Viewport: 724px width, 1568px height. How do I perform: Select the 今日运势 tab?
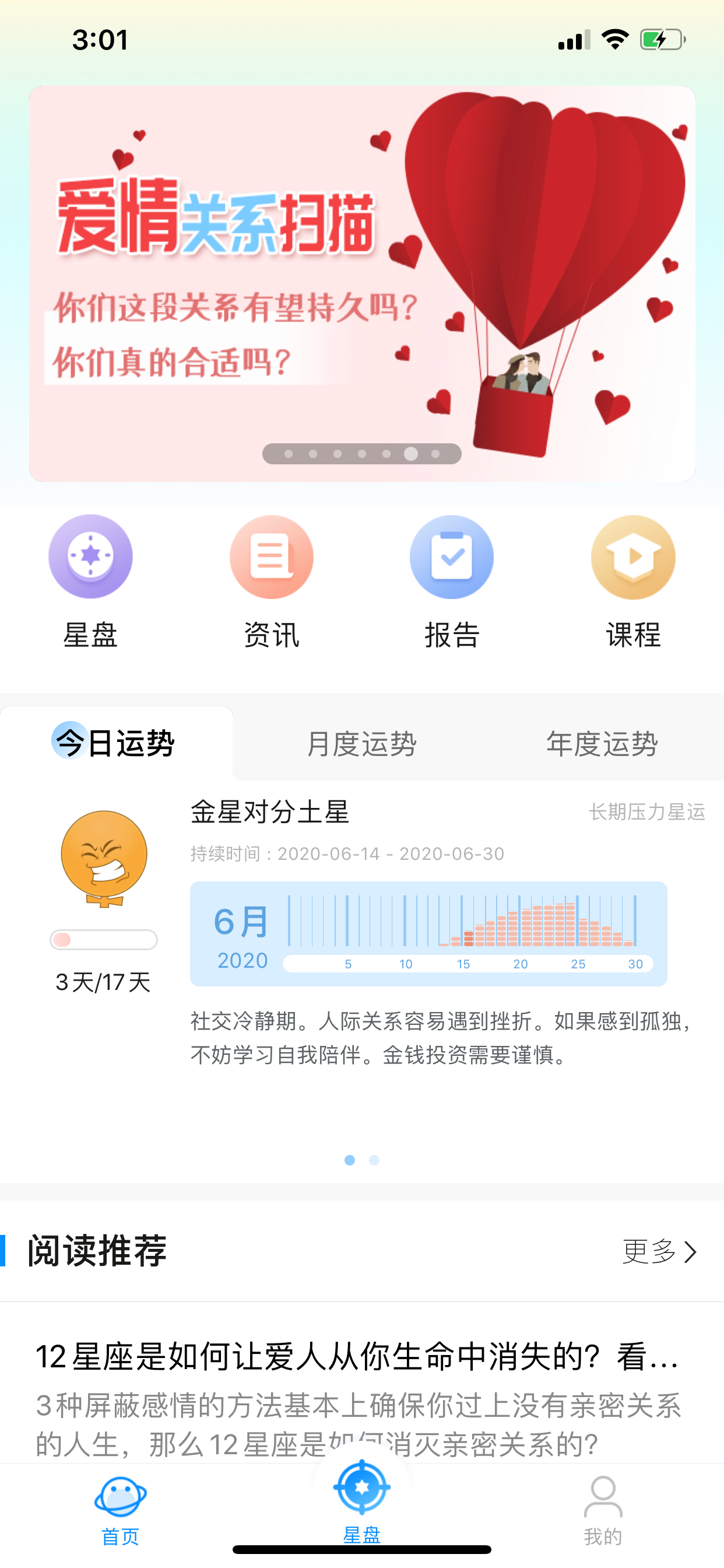(x=114, y=744)
